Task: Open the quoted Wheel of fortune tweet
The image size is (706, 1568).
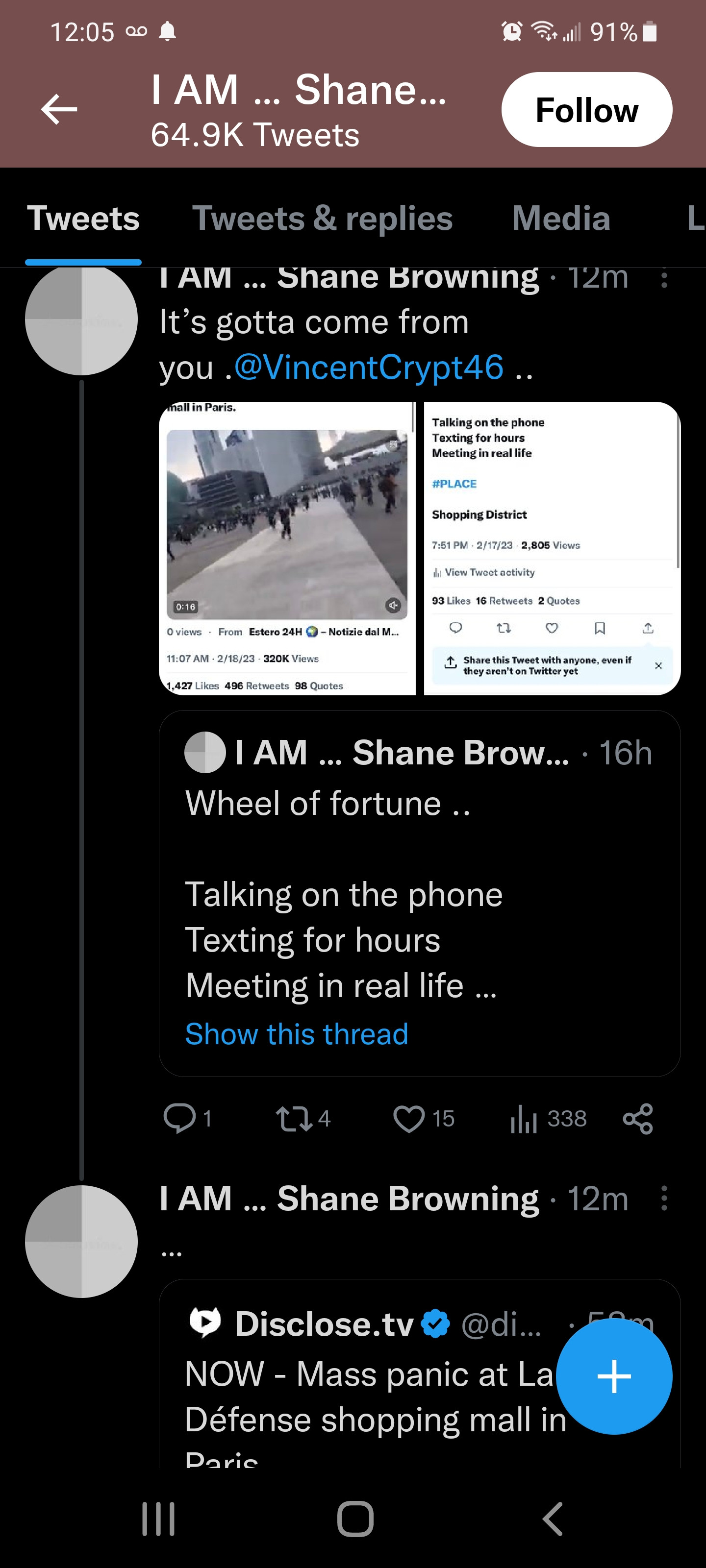Action: pos(419,852)
